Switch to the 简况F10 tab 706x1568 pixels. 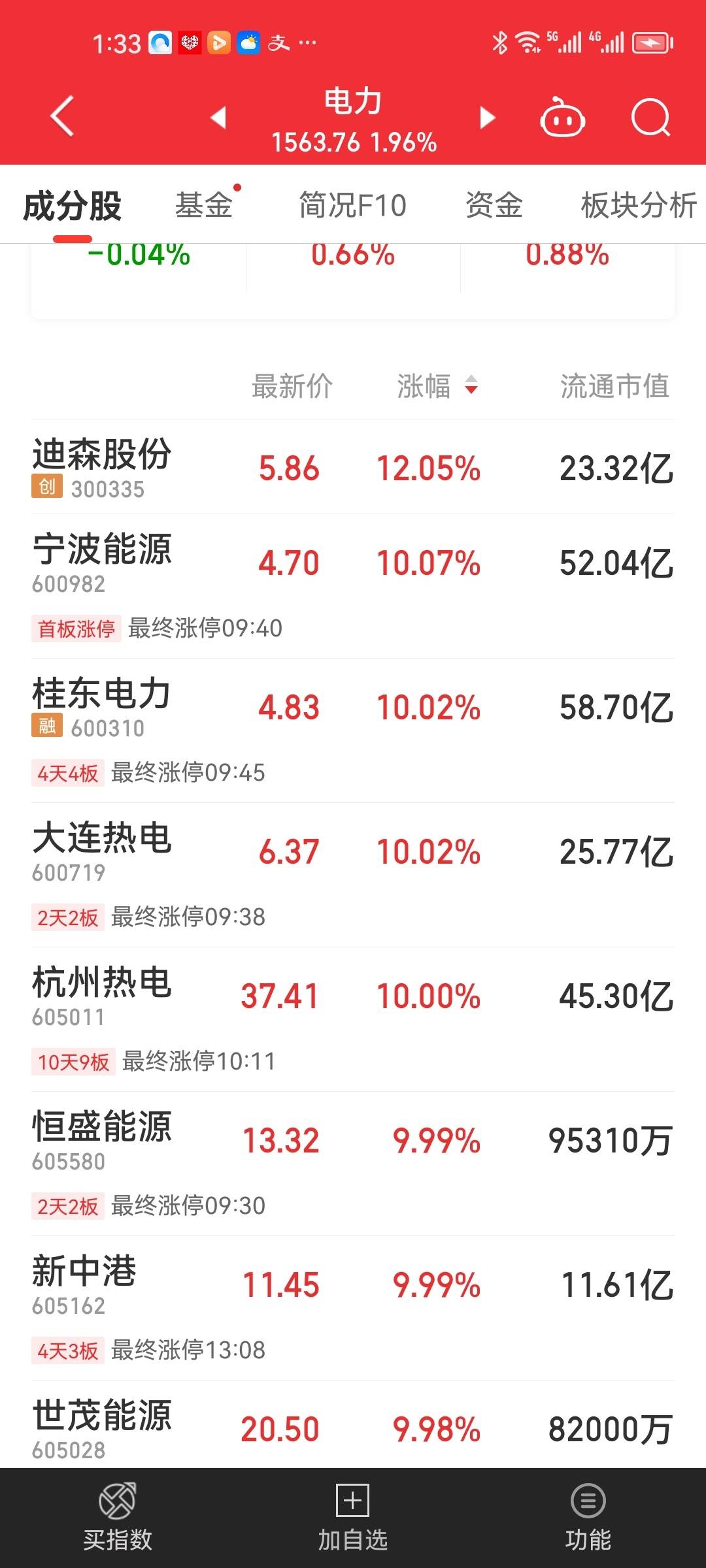click(x=353, y=205)
